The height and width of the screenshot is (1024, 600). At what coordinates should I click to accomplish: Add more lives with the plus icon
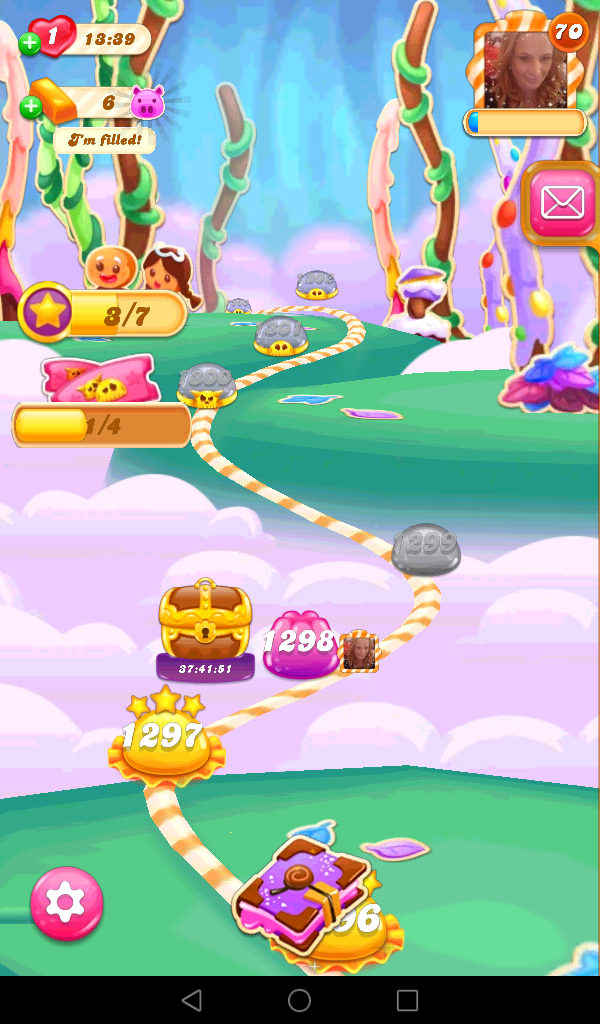coord(30,43)
